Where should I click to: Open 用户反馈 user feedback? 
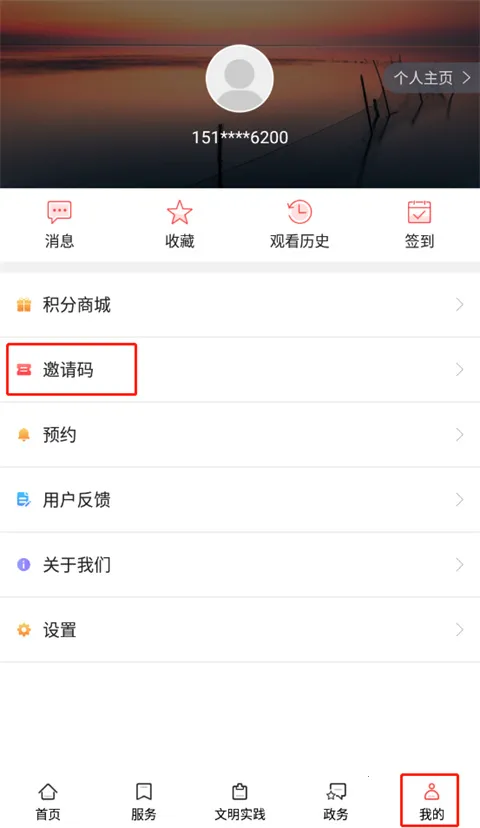click(240, 500)
